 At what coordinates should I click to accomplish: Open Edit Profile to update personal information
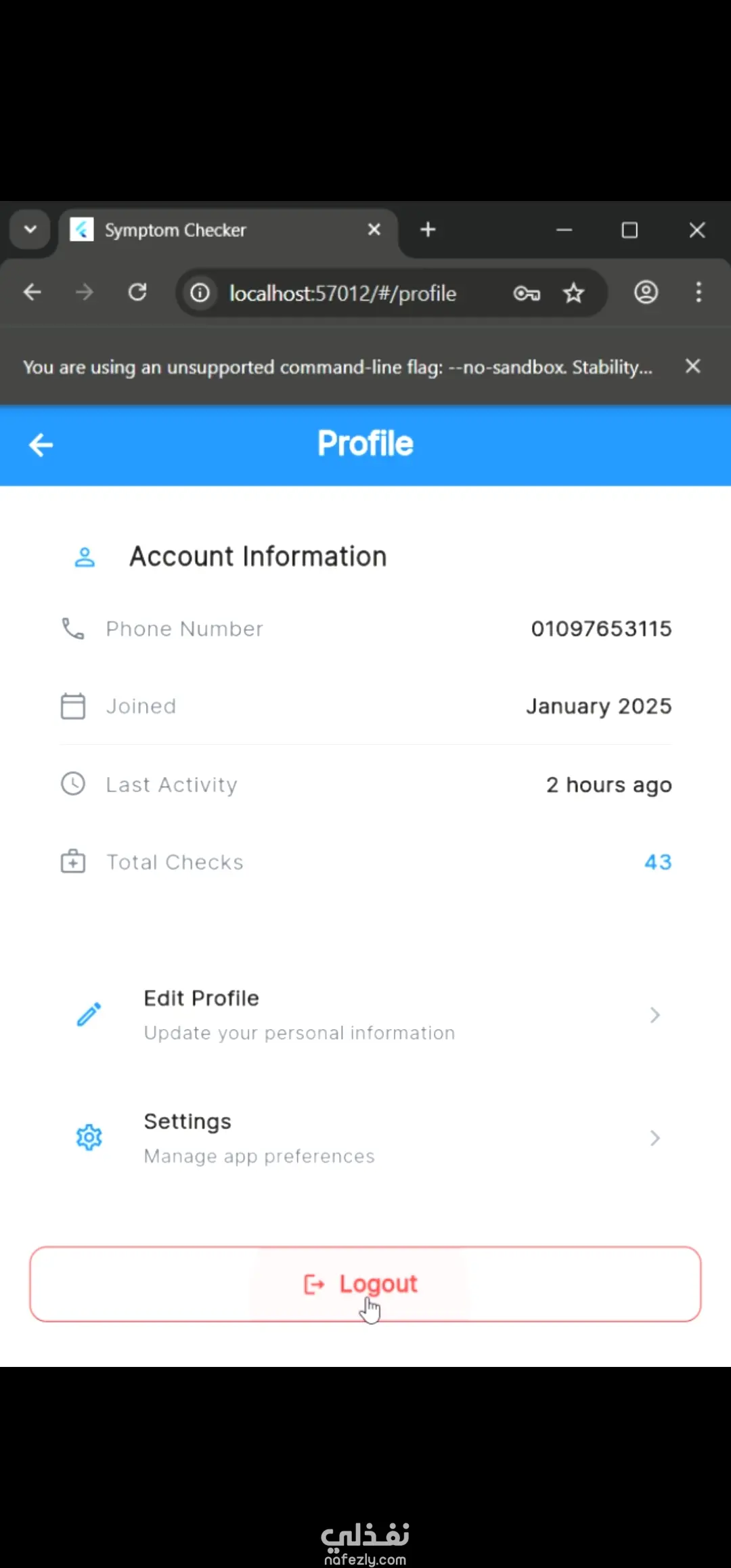[365, 1015]
